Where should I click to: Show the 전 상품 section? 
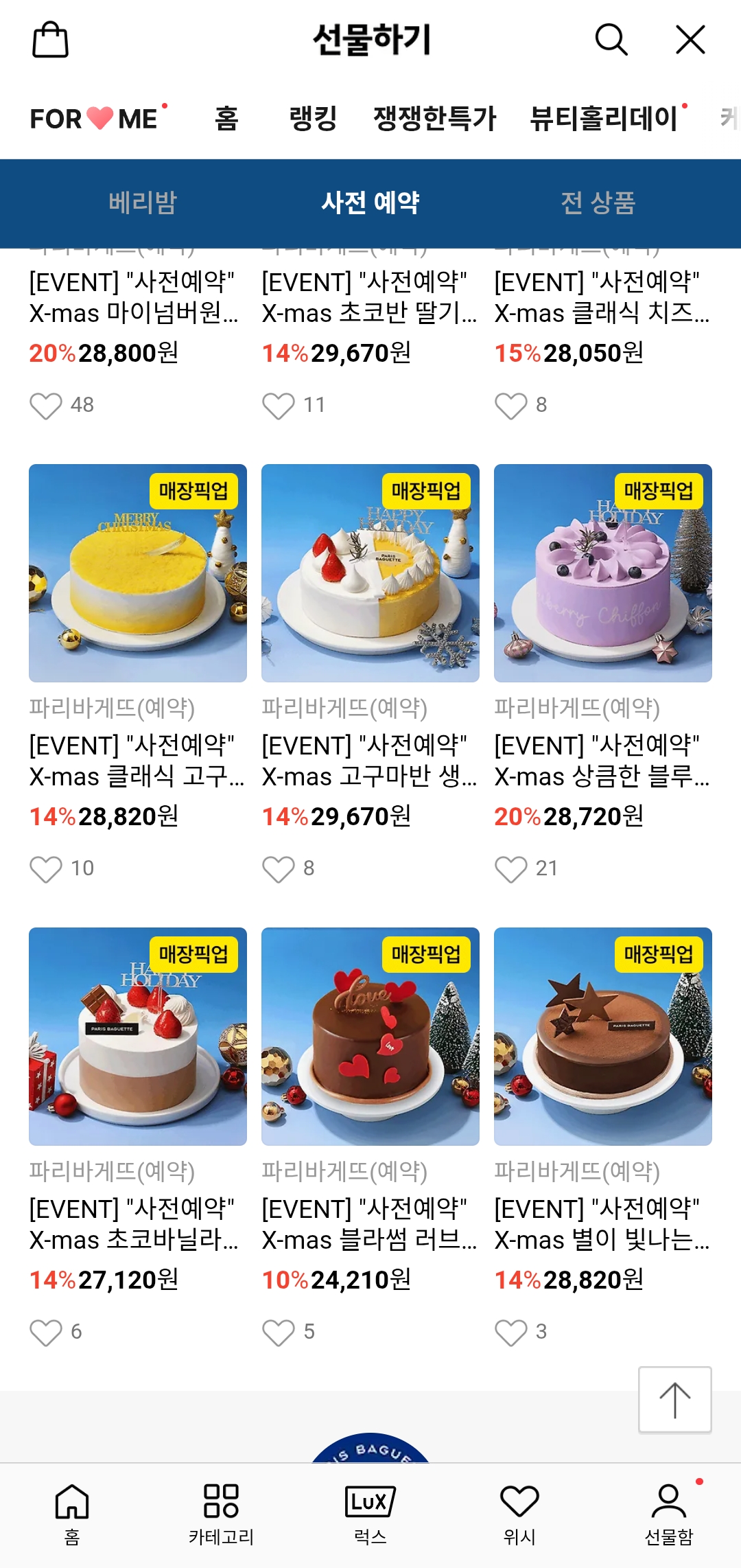(x=598, y=203)
